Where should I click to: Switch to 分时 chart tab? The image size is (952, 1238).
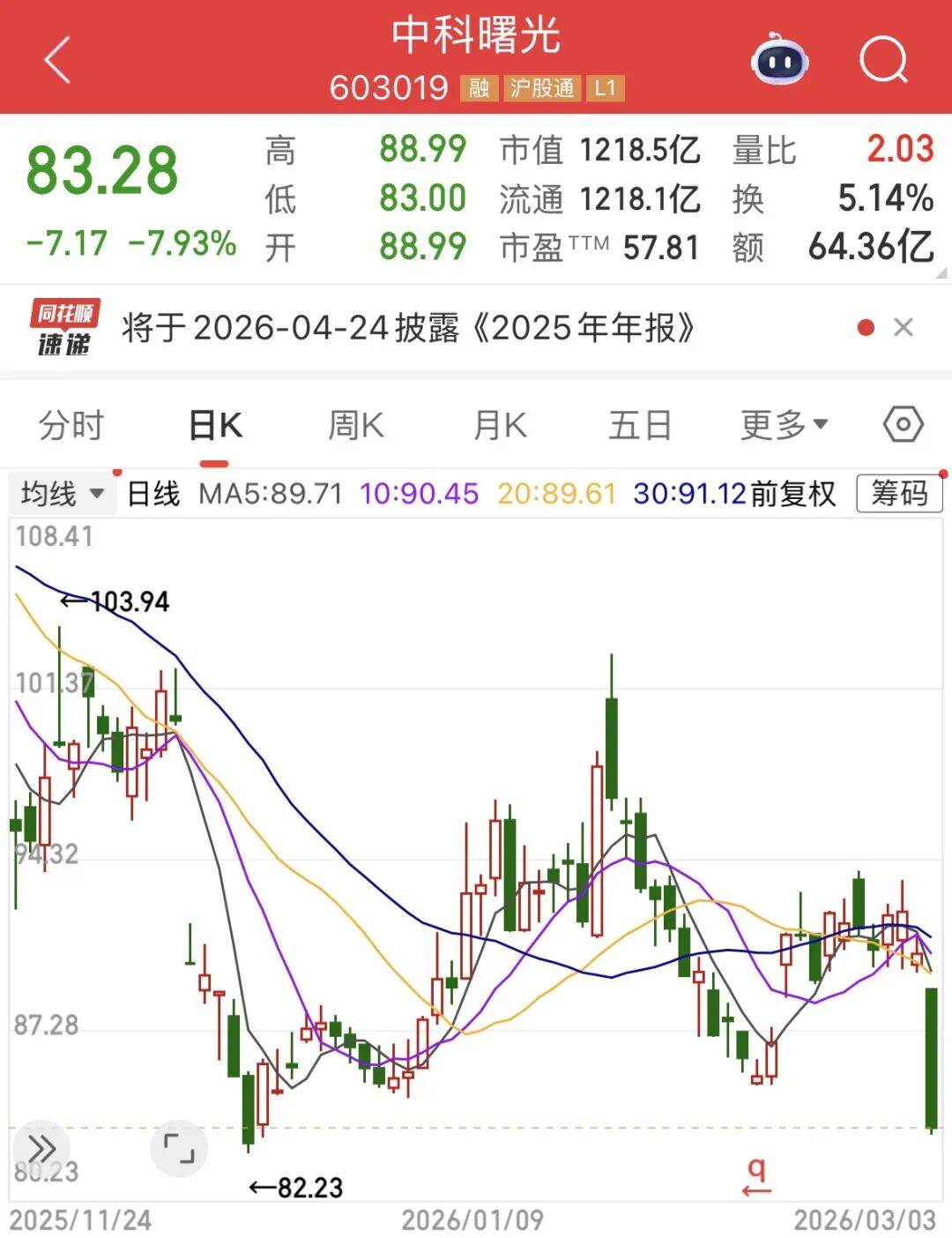[71, 426]
